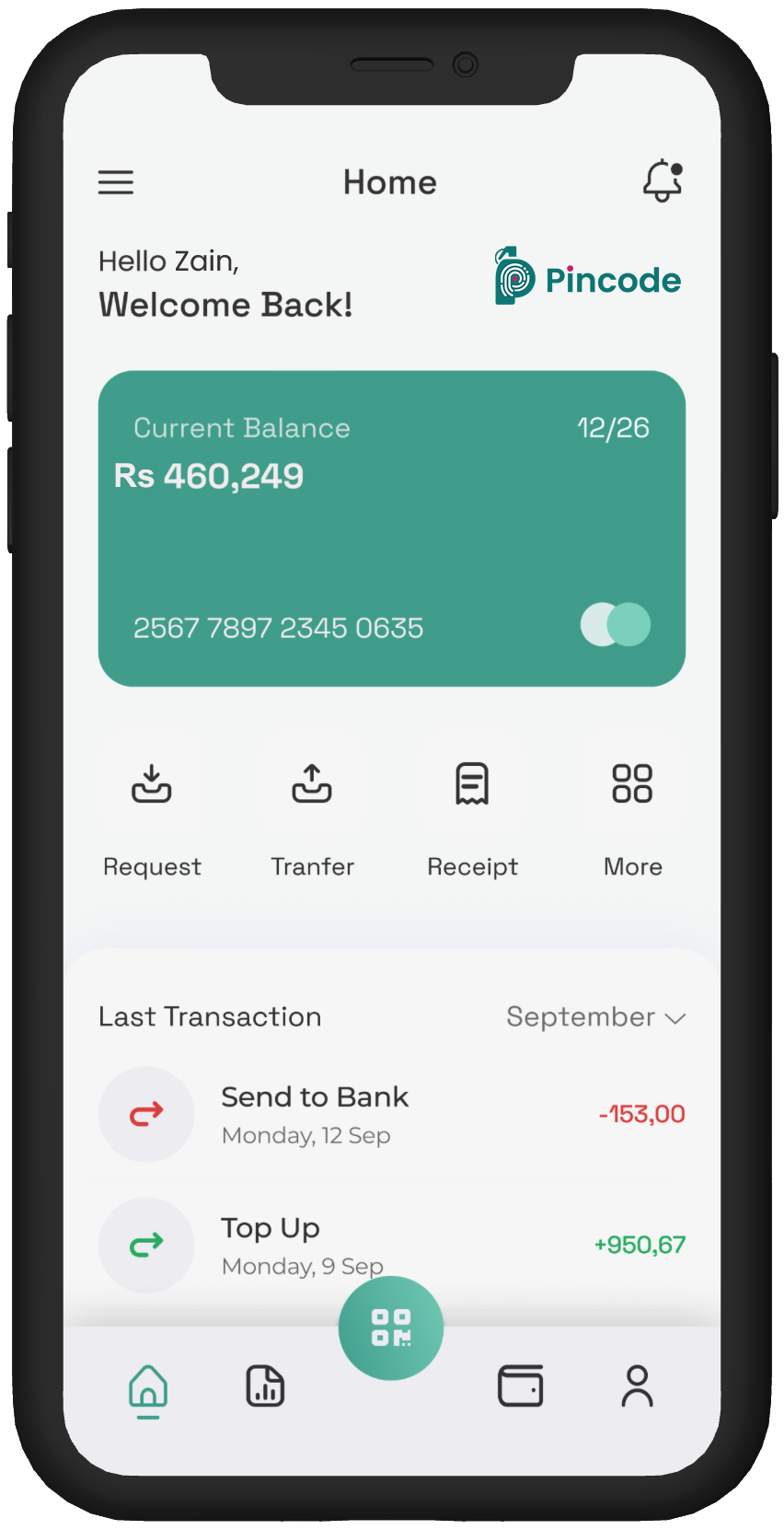The width and height of the screenshot is (784, 1530).
Task: Open the hamburger drawer menu
Action: [116, 182]
